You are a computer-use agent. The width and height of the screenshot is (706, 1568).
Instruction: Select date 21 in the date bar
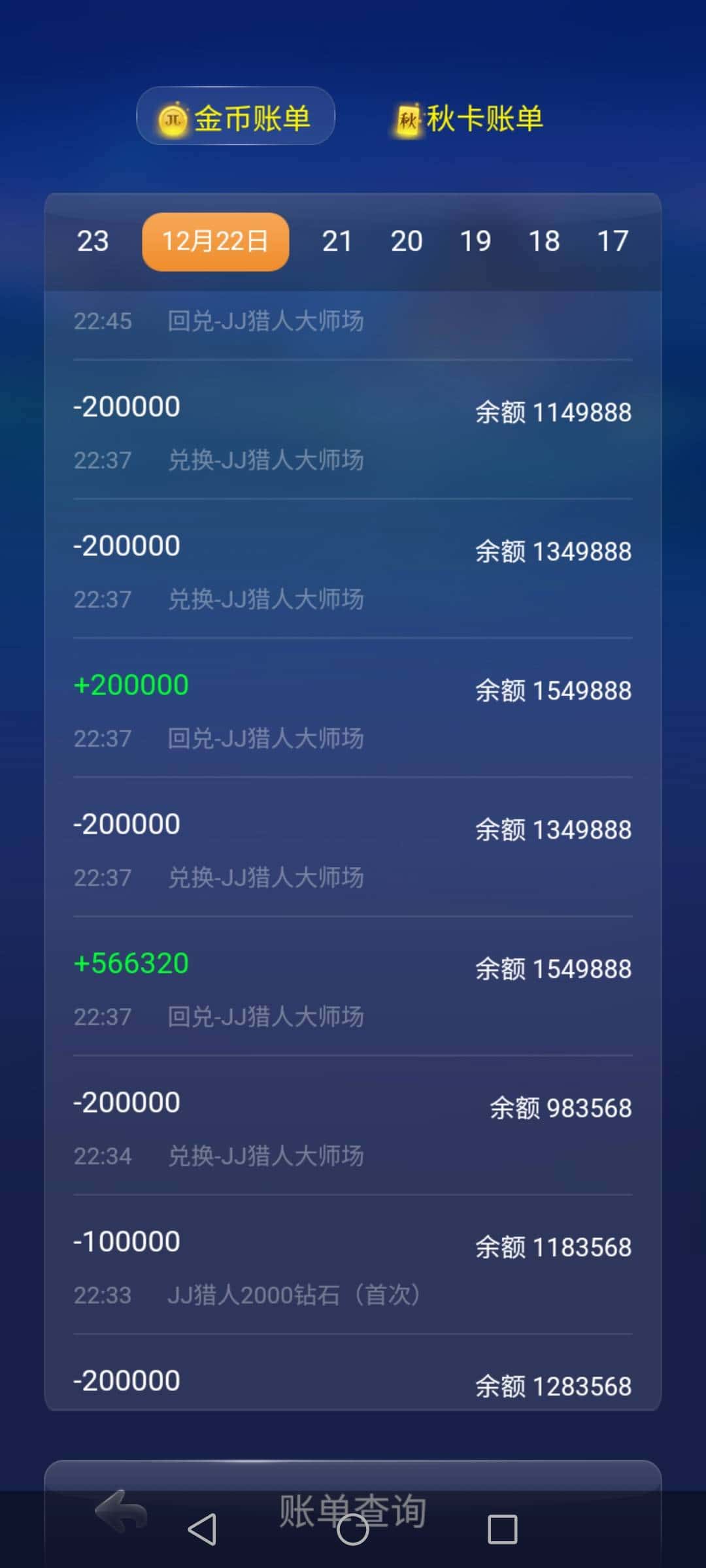tap(337, 241)
